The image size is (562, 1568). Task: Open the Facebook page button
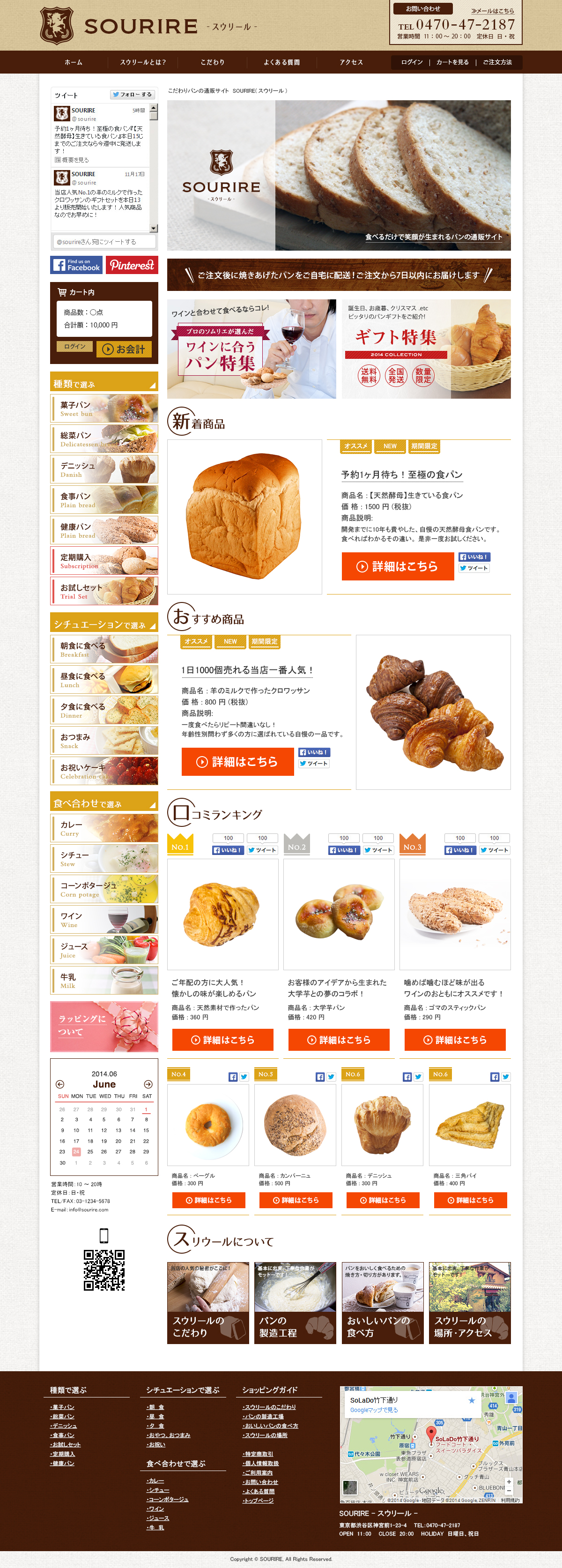click(x=76, y=265)
